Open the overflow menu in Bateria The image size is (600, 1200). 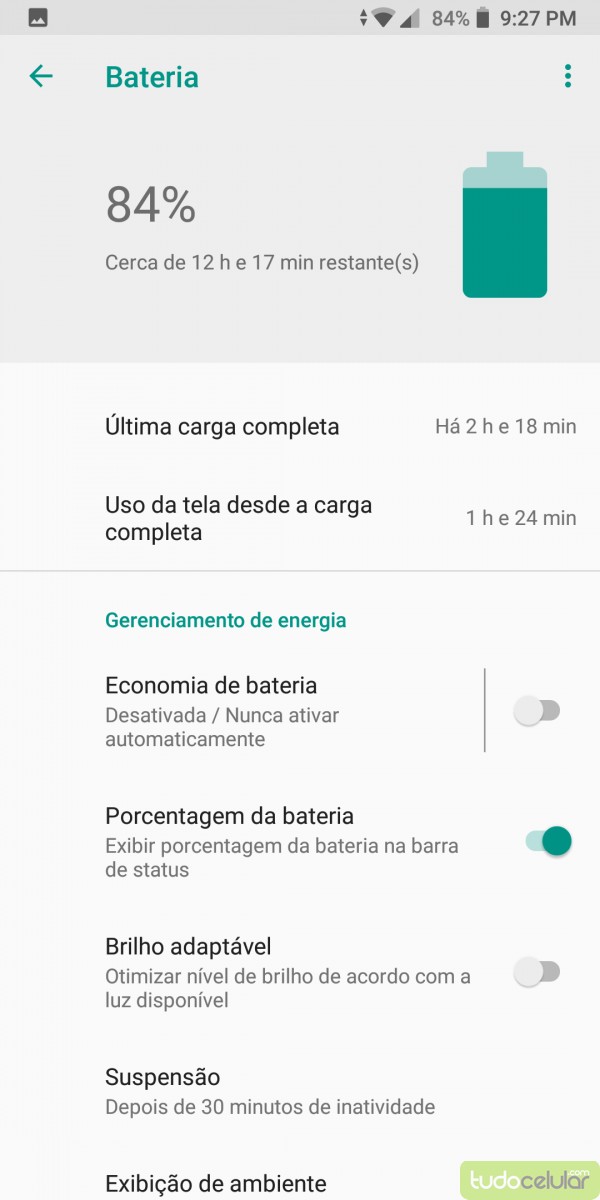567,76
